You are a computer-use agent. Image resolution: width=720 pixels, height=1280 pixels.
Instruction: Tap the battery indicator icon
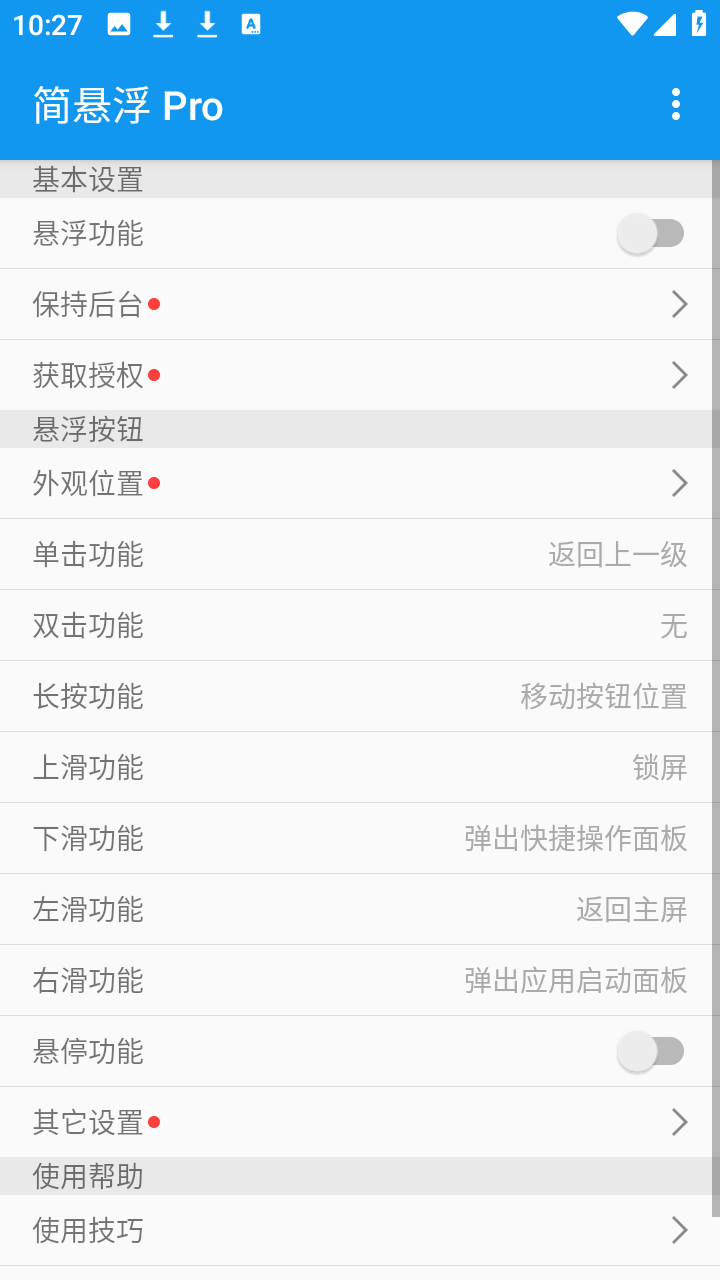click(x=700, y=24)
